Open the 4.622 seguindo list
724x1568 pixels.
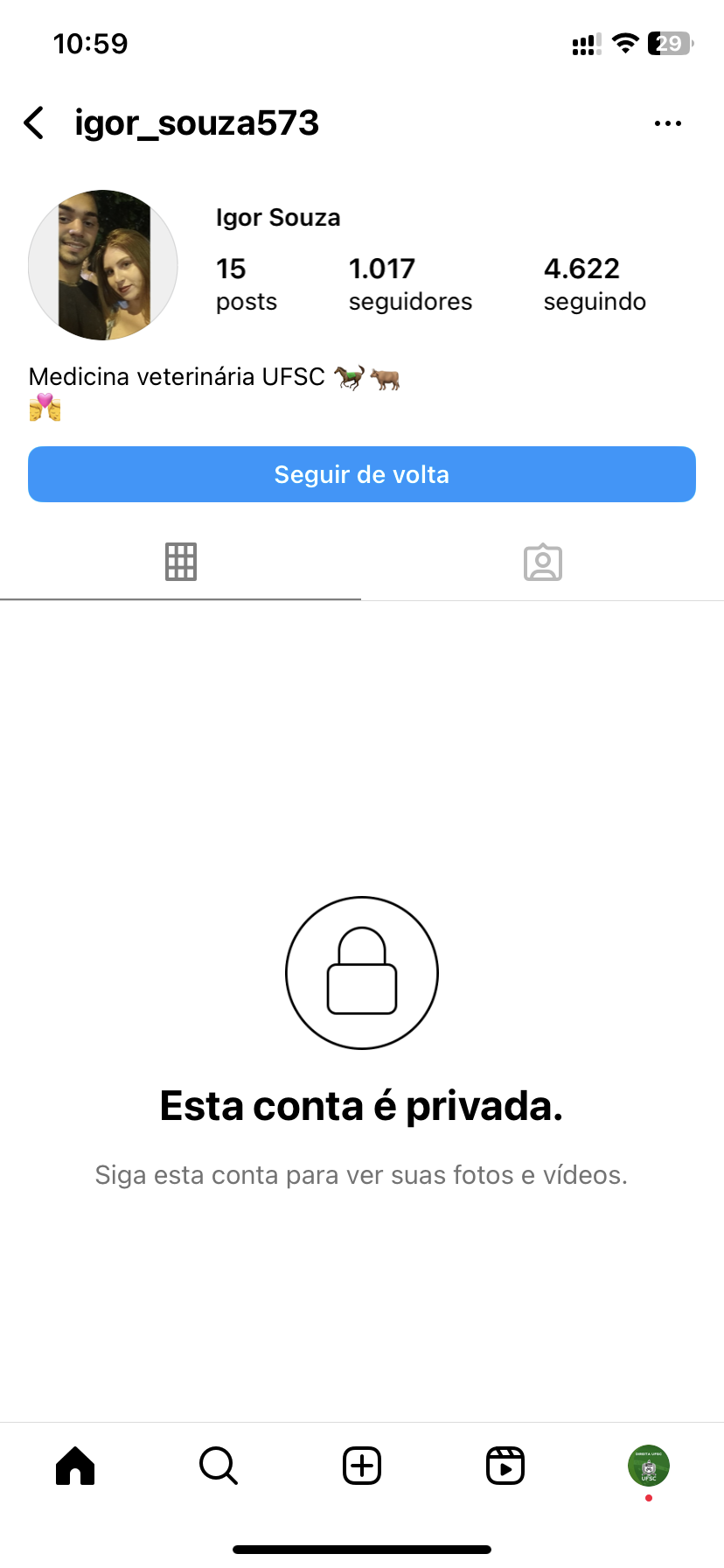594,284
